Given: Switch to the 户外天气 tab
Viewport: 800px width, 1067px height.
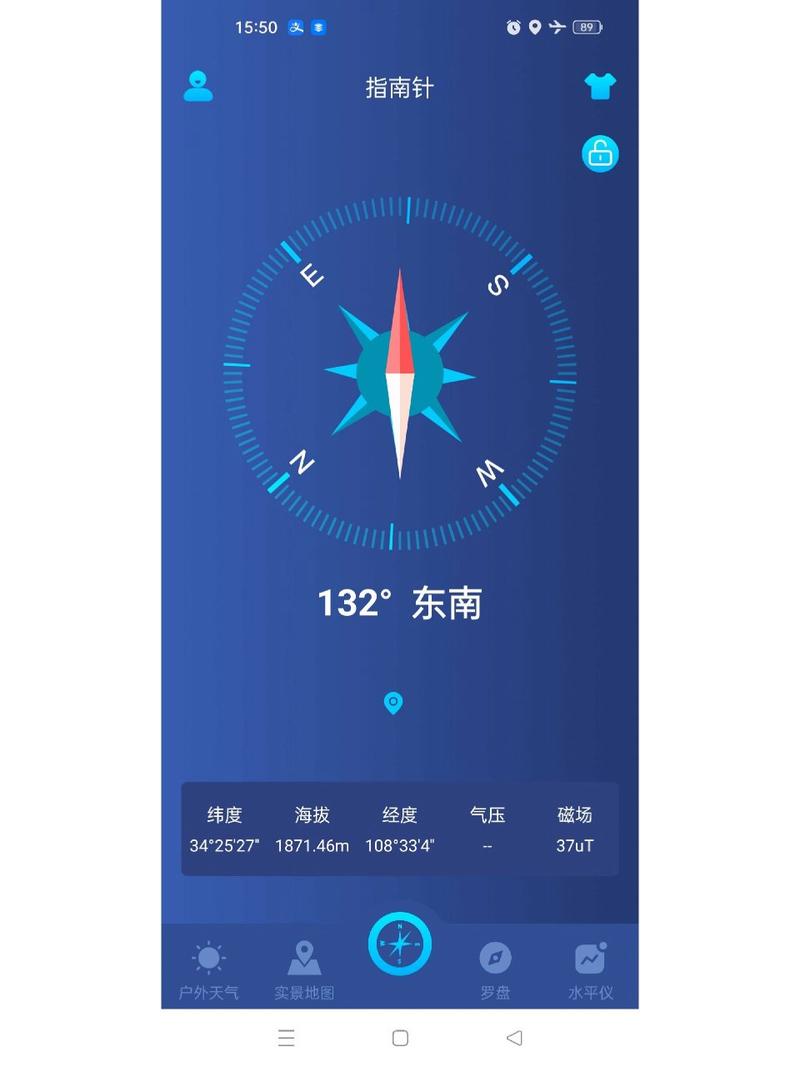Looking at the screenshot, I should (208, 970).
